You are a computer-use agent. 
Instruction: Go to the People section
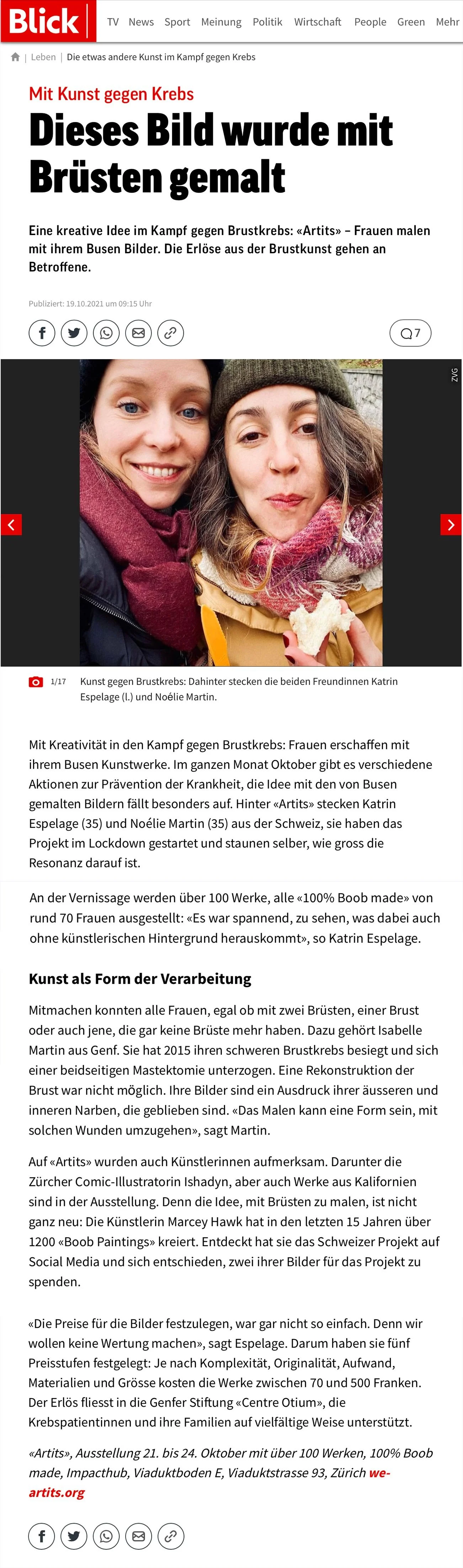(370, 22)
